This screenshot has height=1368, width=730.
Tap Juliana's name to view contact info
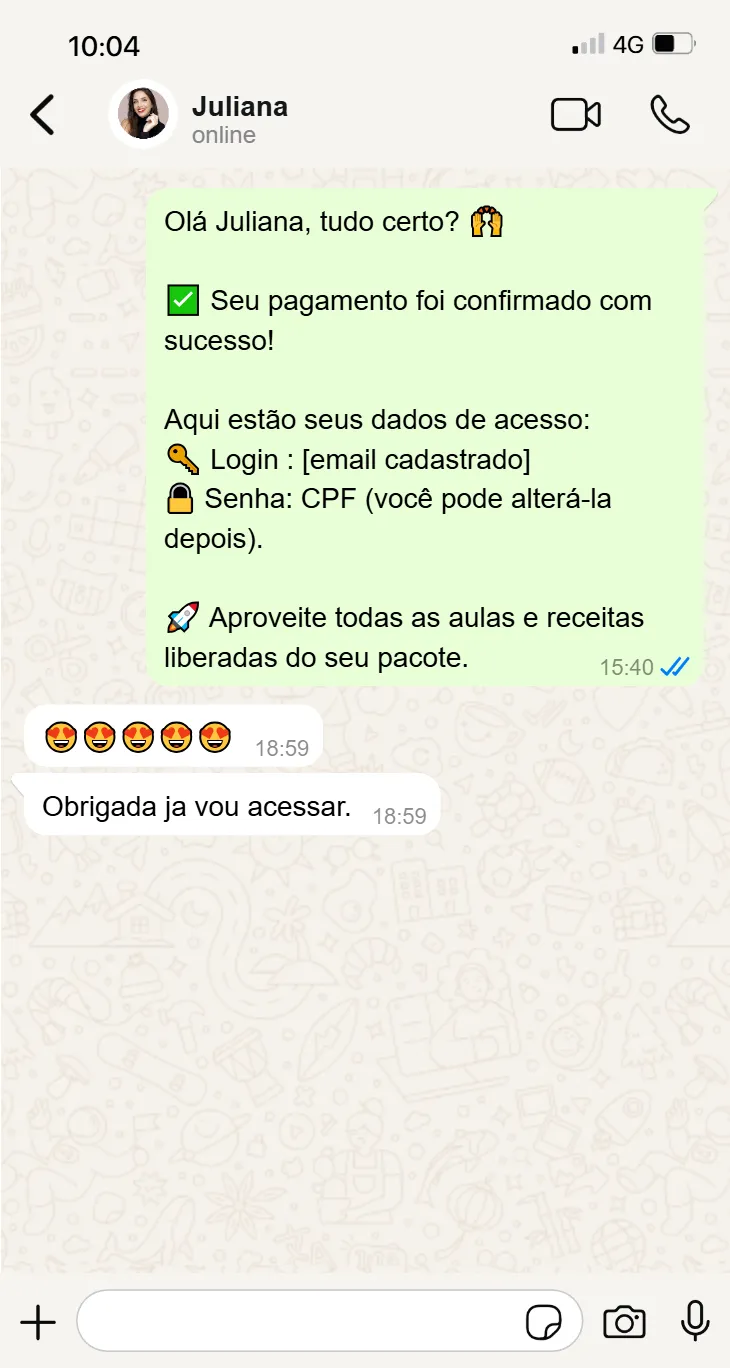coord(239,106)
